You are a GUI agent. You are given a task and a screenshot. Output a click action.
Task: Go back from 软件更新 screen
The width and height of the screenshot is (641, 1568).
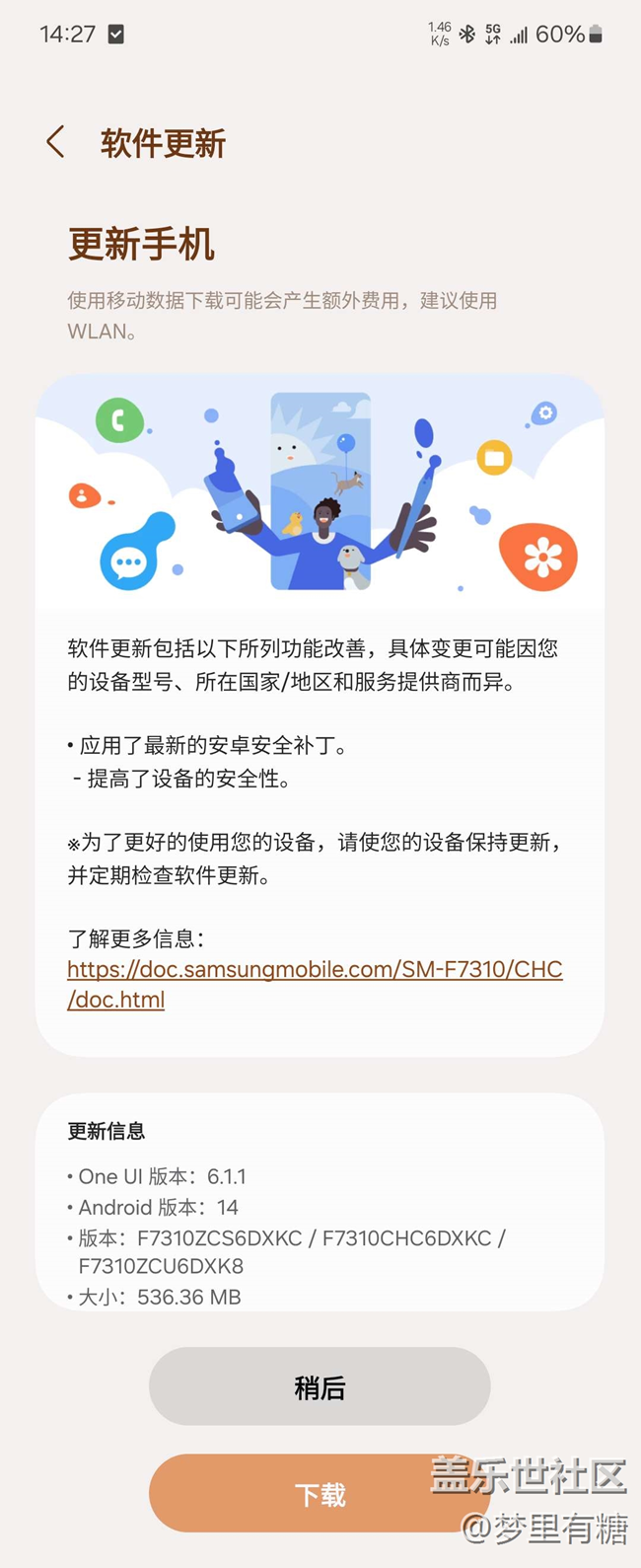tap(56, 142)
